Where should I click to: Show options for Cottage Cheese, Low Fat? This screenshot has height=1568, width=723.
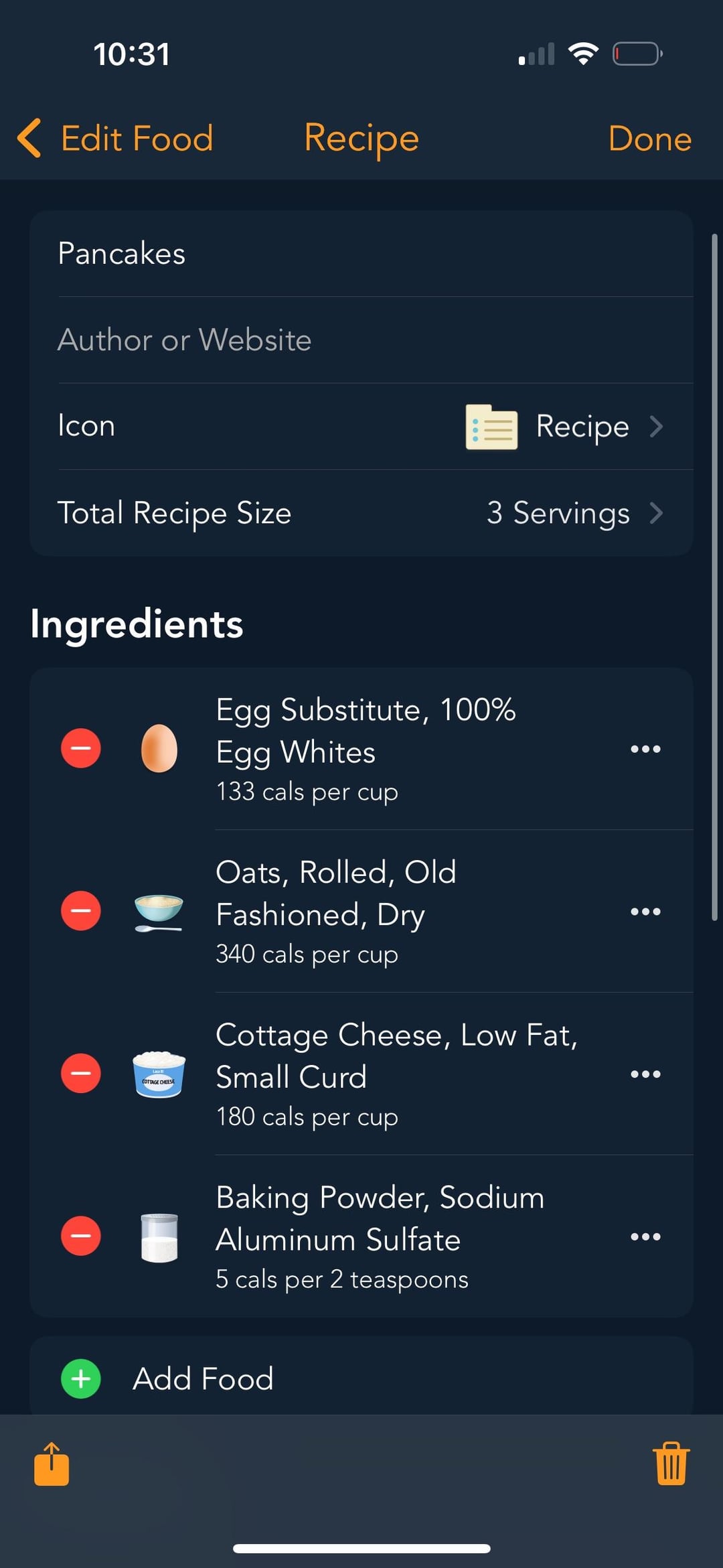(x=645, y=1074)
